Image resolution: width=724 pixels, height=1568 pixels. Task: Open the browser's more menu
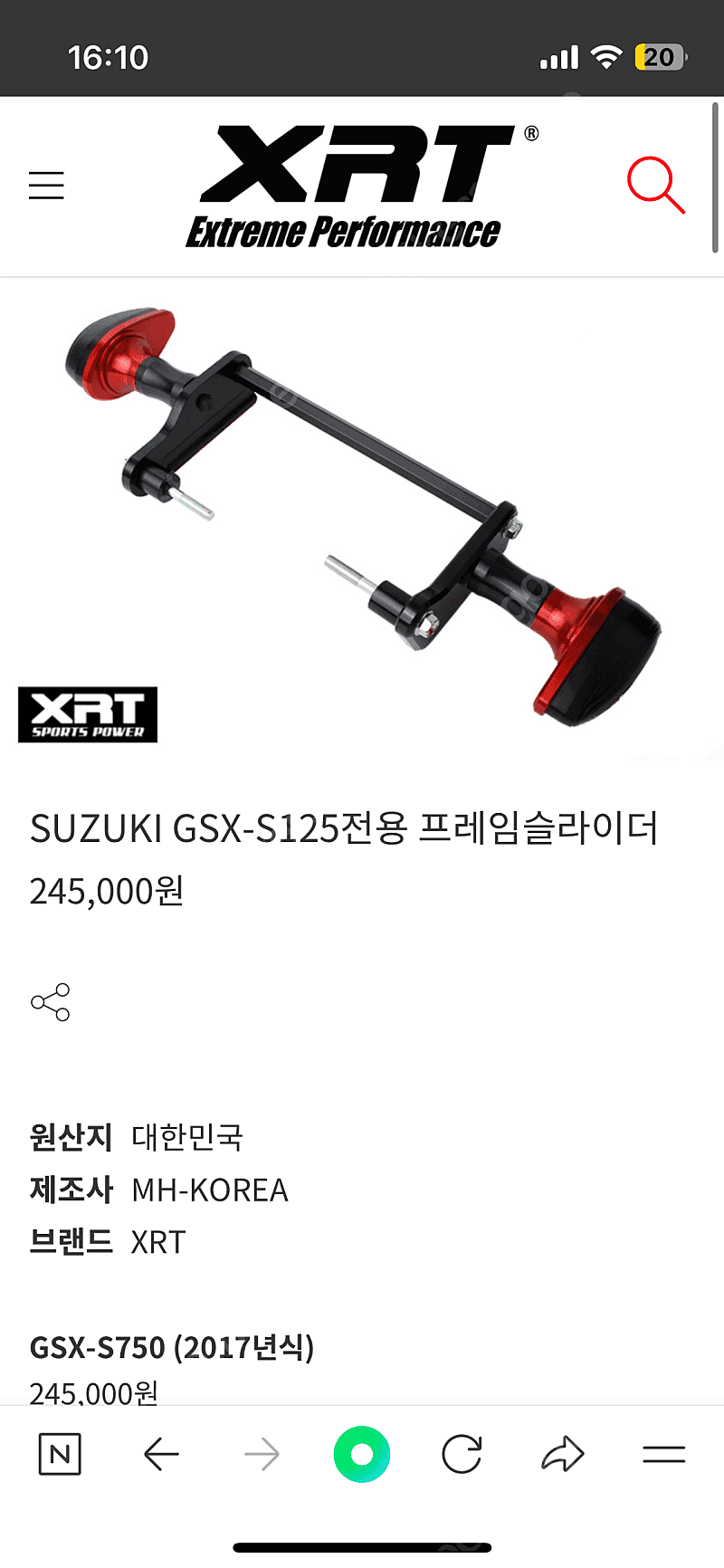coord(663,1455)
